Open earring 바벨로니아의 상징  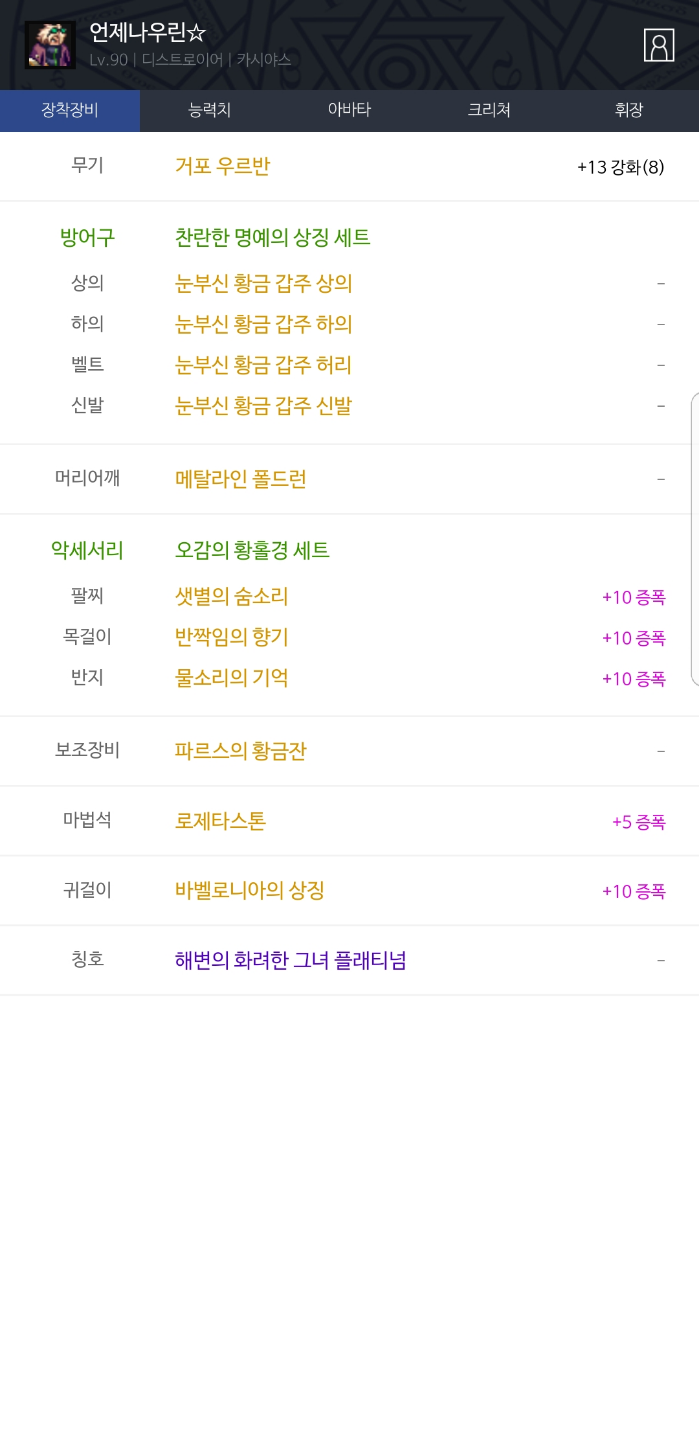pyautogui.click(x=249, y=890)
